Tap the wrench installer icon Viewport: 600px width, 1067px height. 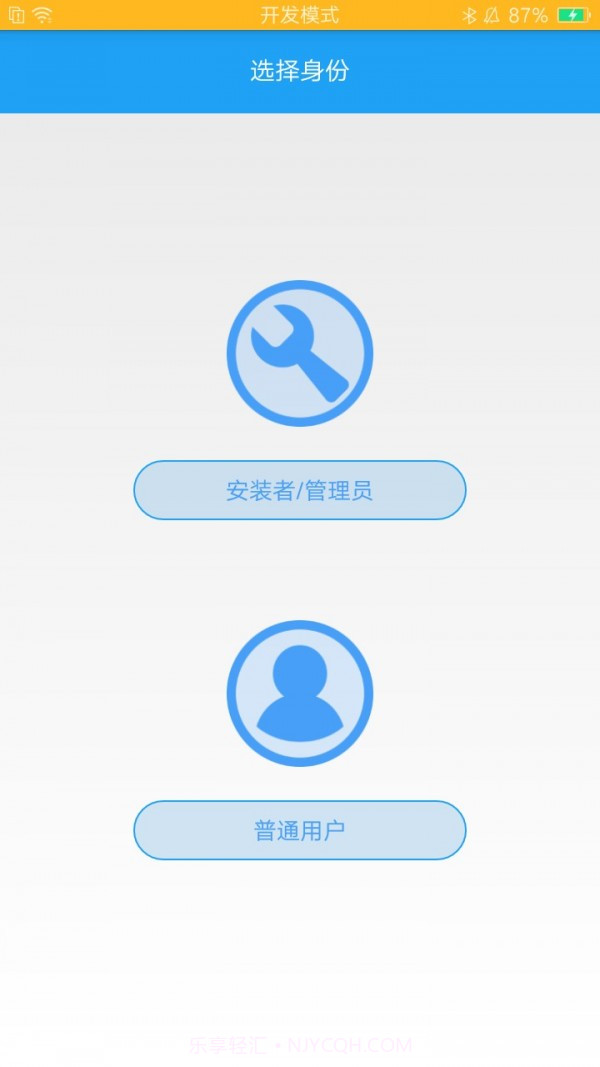pyautogui.click(x=300, y=353)
